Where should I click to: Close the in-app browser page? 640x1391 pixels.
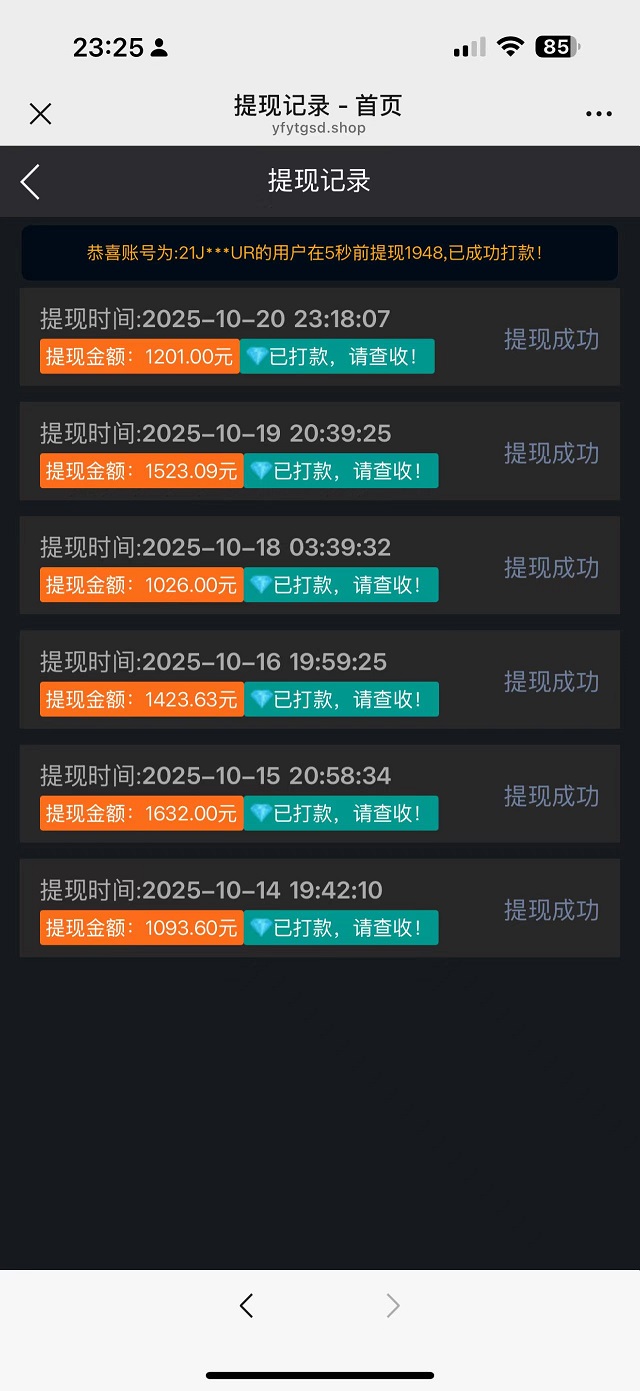point(40,114)
